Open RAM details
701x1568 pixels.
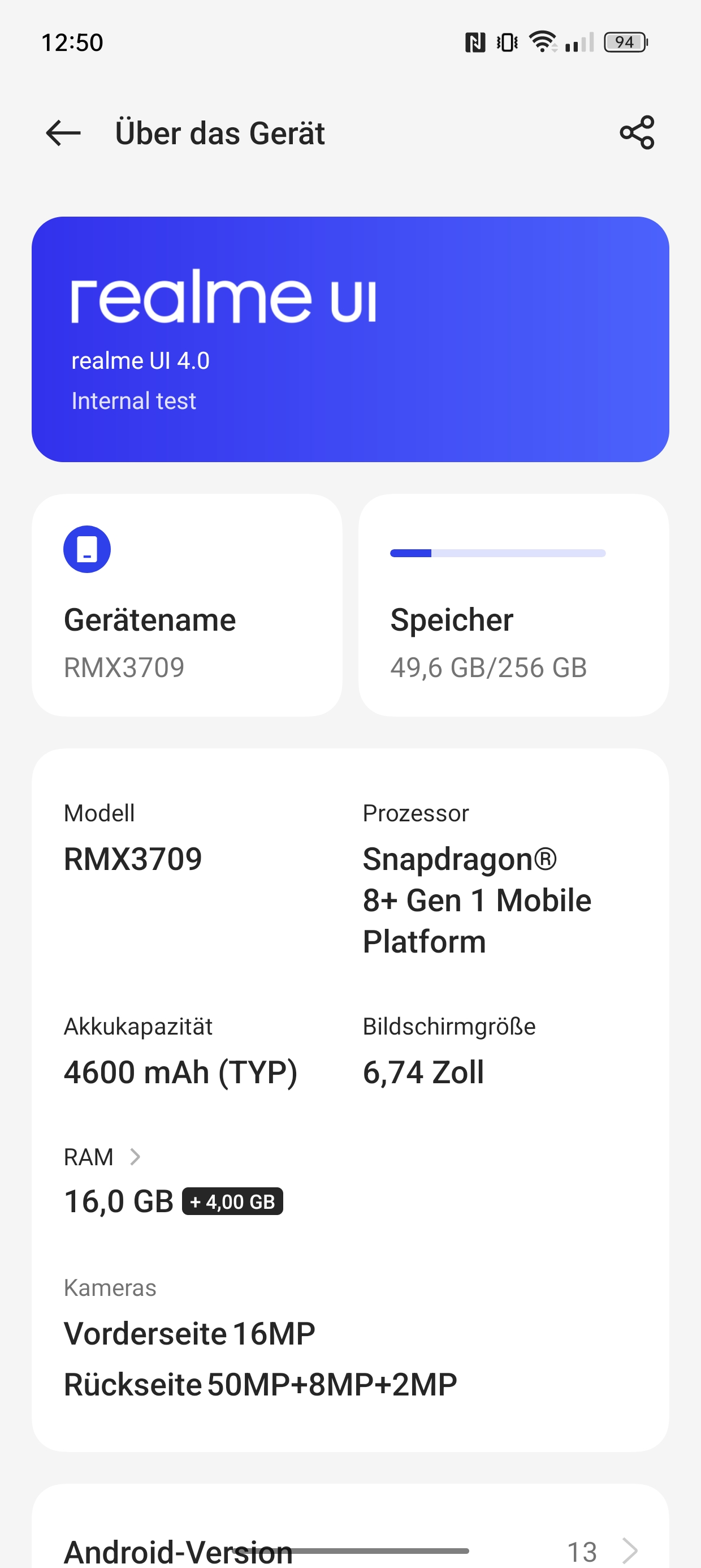coord(103,1157)
